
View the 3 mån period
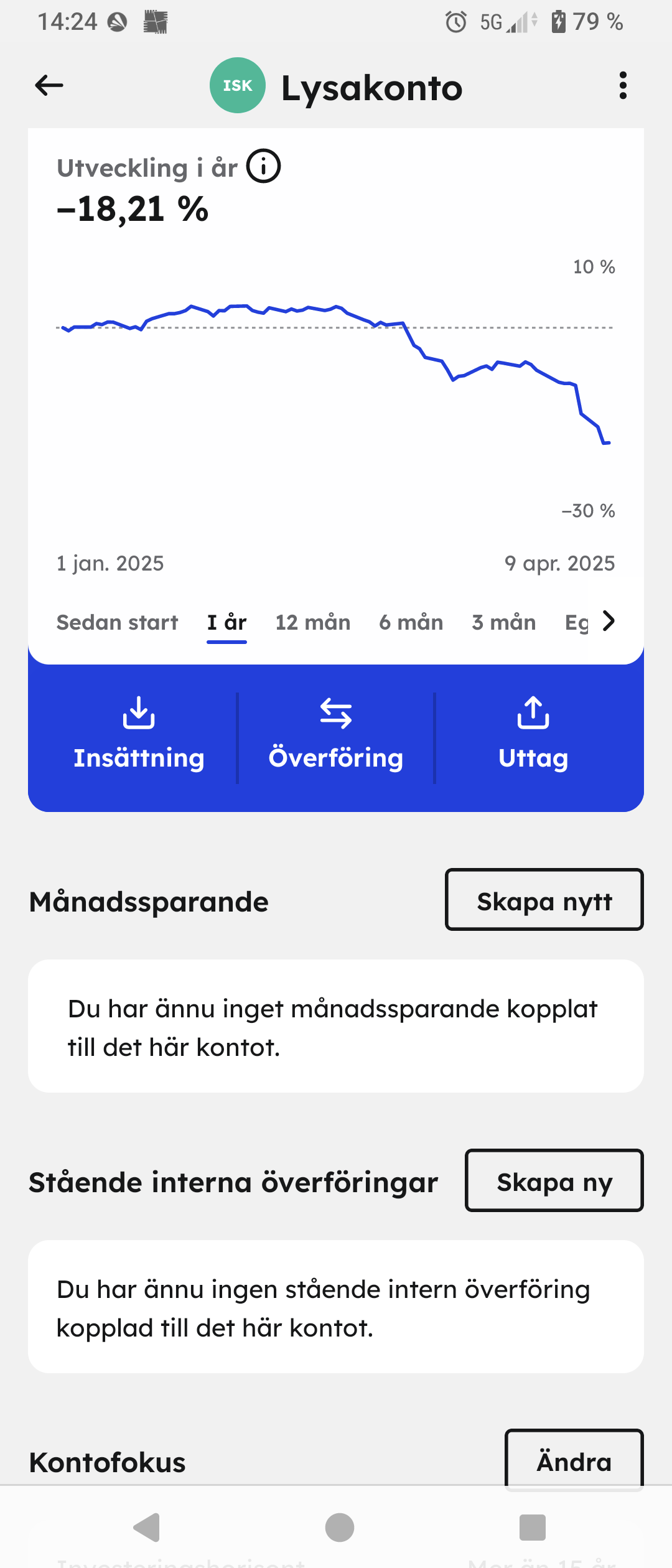coord(504,622)
